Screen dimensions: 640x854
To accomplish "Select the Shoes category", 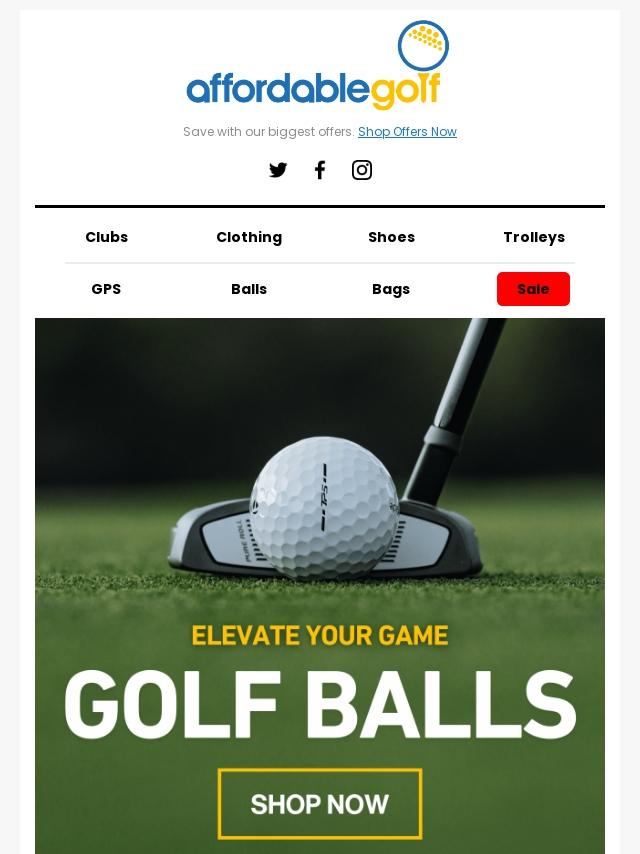I will (x=391, y=237).
